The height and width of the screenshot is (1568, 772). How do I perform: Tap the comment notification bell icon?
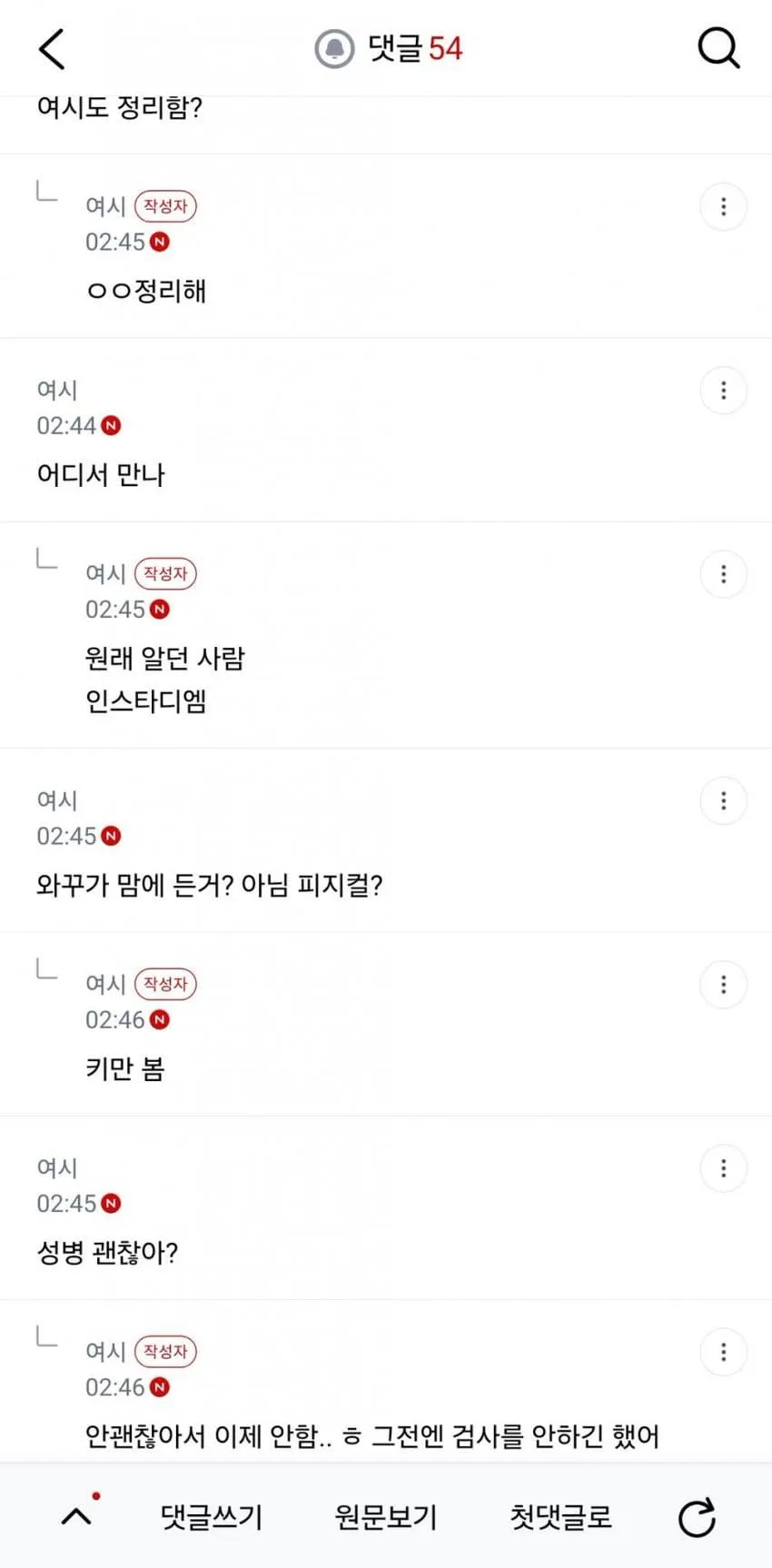coord(334,49)
